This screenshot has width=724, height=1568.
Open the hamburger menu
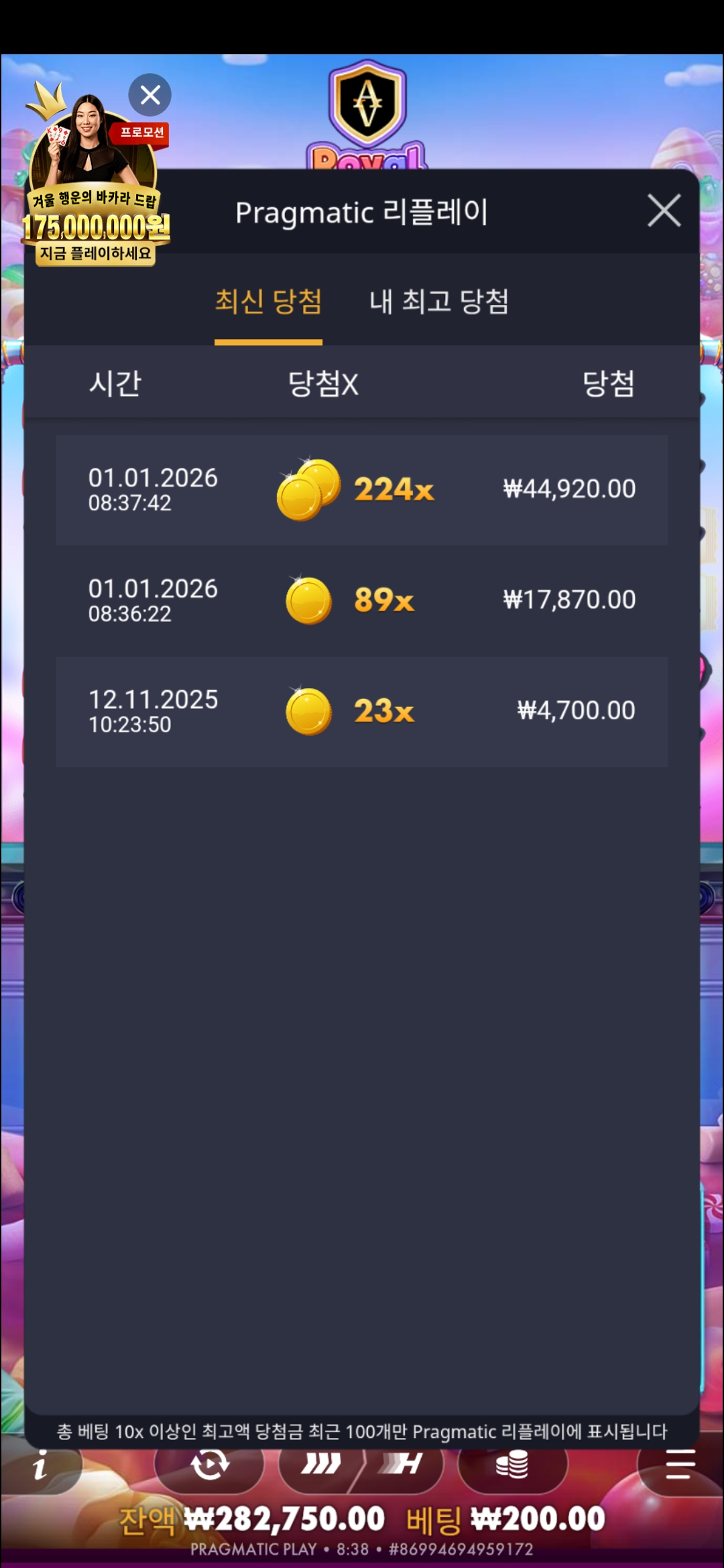pos(680,1465)
